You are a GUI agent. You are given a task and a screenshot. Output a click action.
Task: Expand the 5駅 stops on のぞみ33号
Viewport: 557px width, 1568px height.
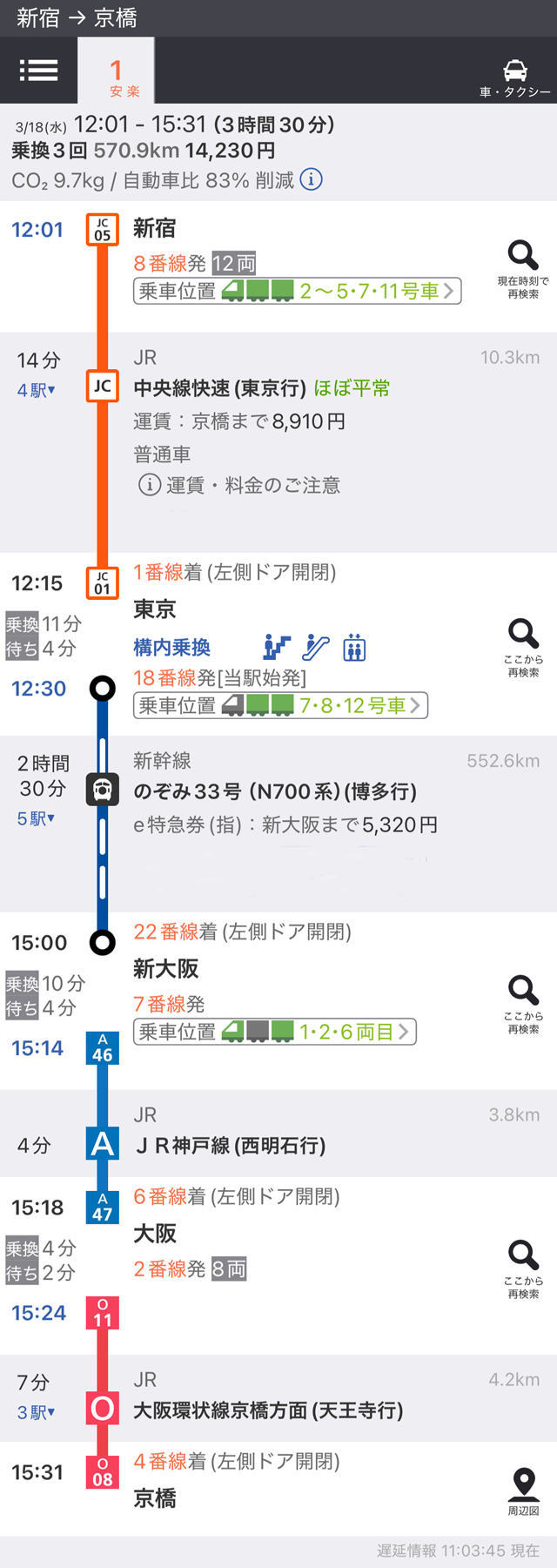point(37,818)
